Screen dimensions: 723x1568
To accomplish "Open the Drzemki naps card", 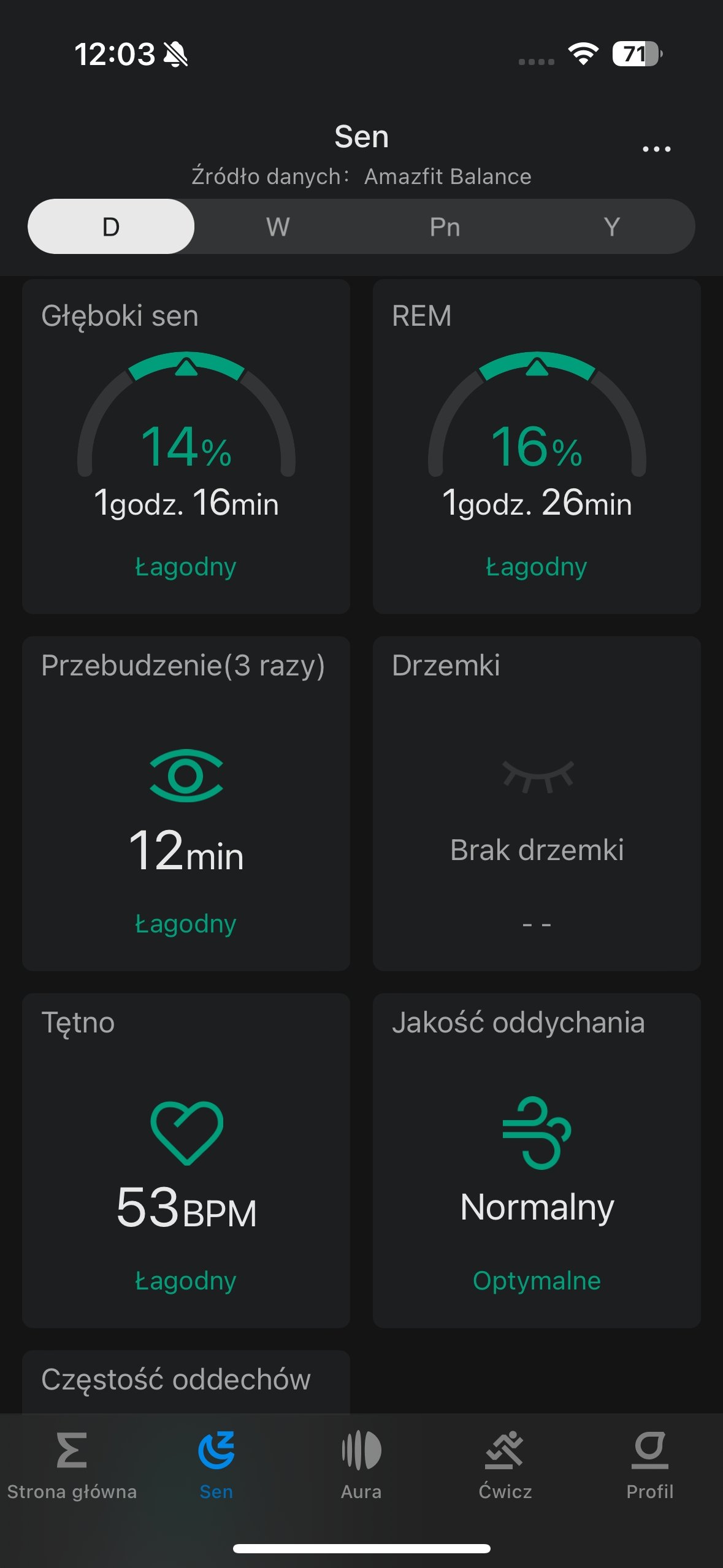I will 537,804.
